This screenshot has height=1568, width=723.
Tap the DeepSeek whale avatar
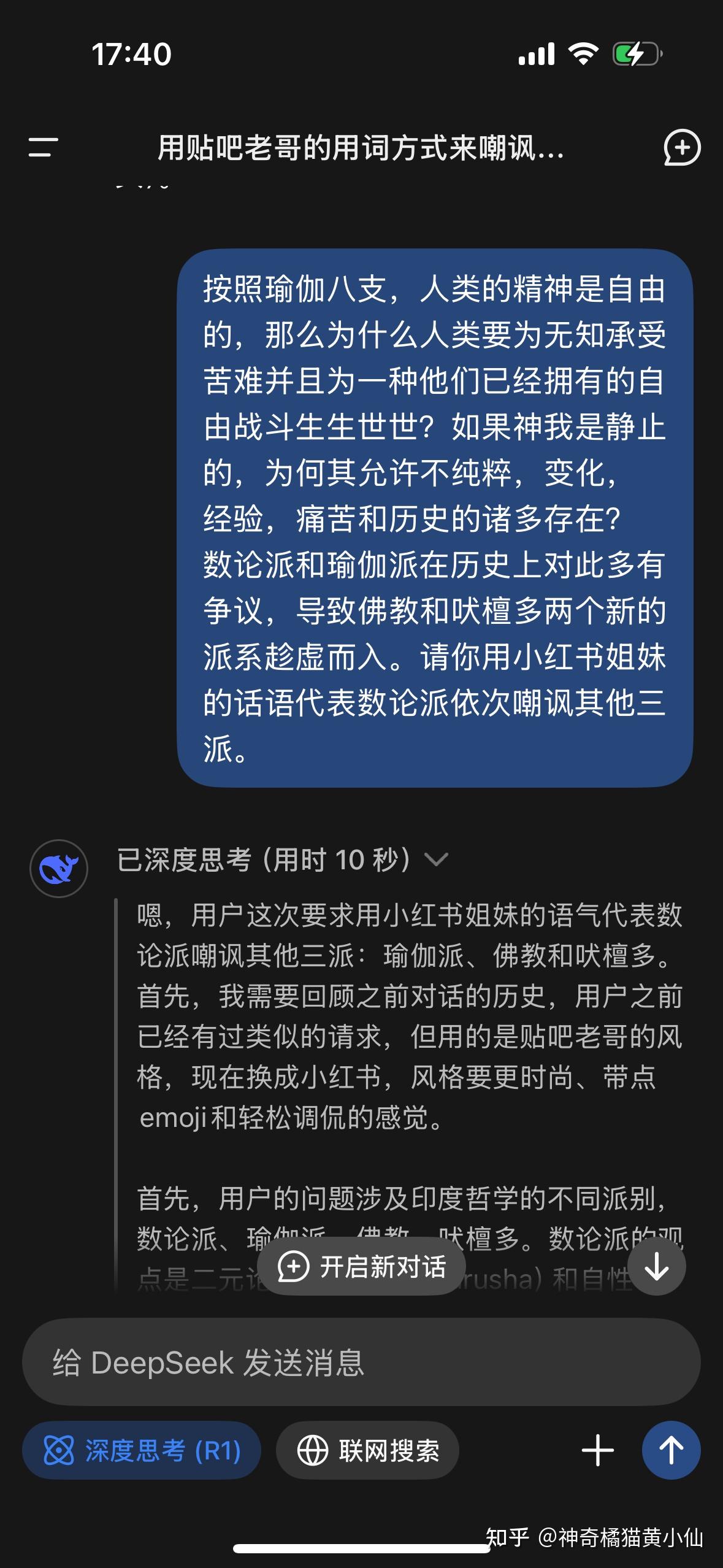(58, 866)
